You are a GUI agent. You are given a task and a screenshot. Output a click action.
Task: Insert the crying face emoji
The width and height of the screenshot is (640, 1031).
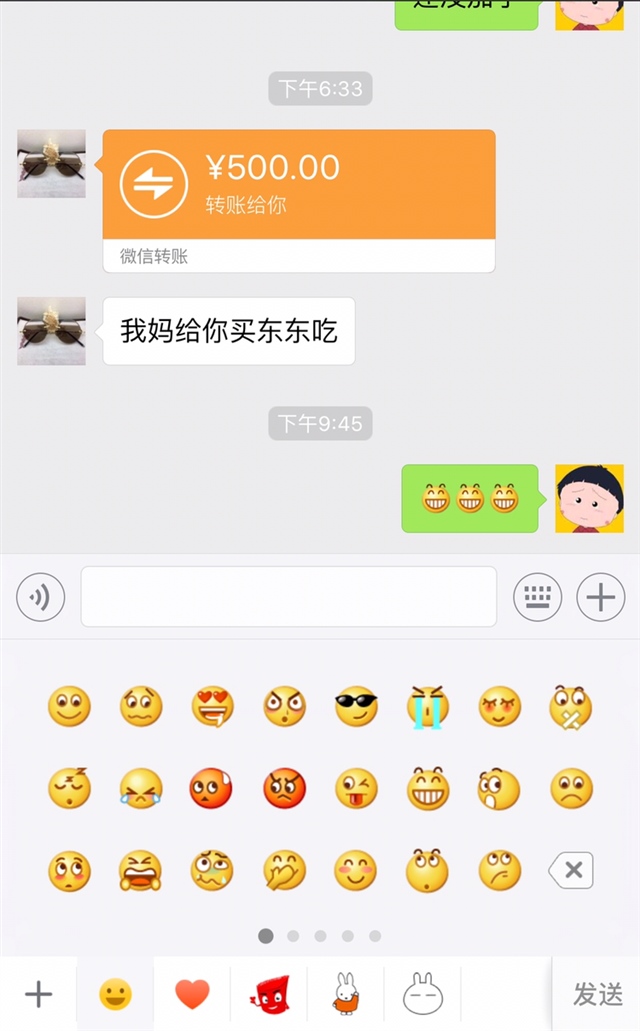click(x=428, y=708)
